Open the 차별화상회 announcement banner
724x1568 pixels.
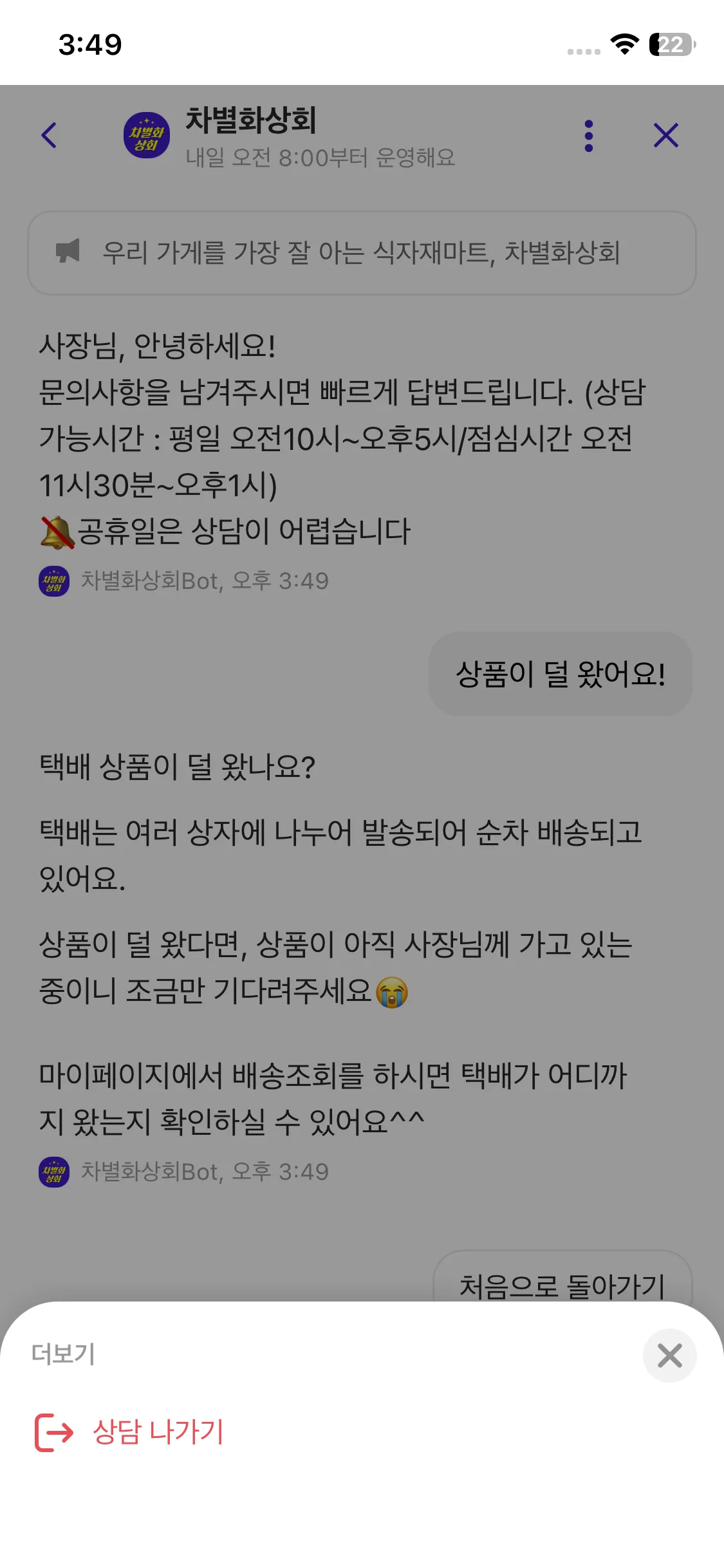[362, 253]
